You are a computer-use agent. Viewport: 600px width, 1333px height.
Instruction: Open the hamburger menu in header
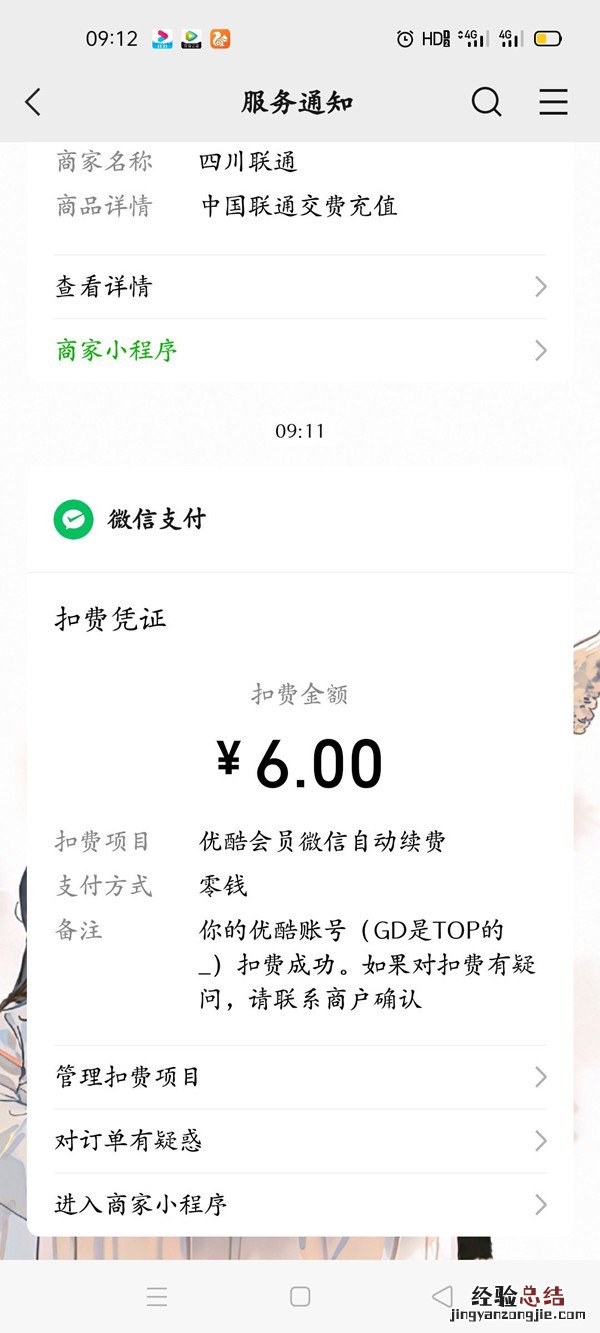(x=553, y=102)
